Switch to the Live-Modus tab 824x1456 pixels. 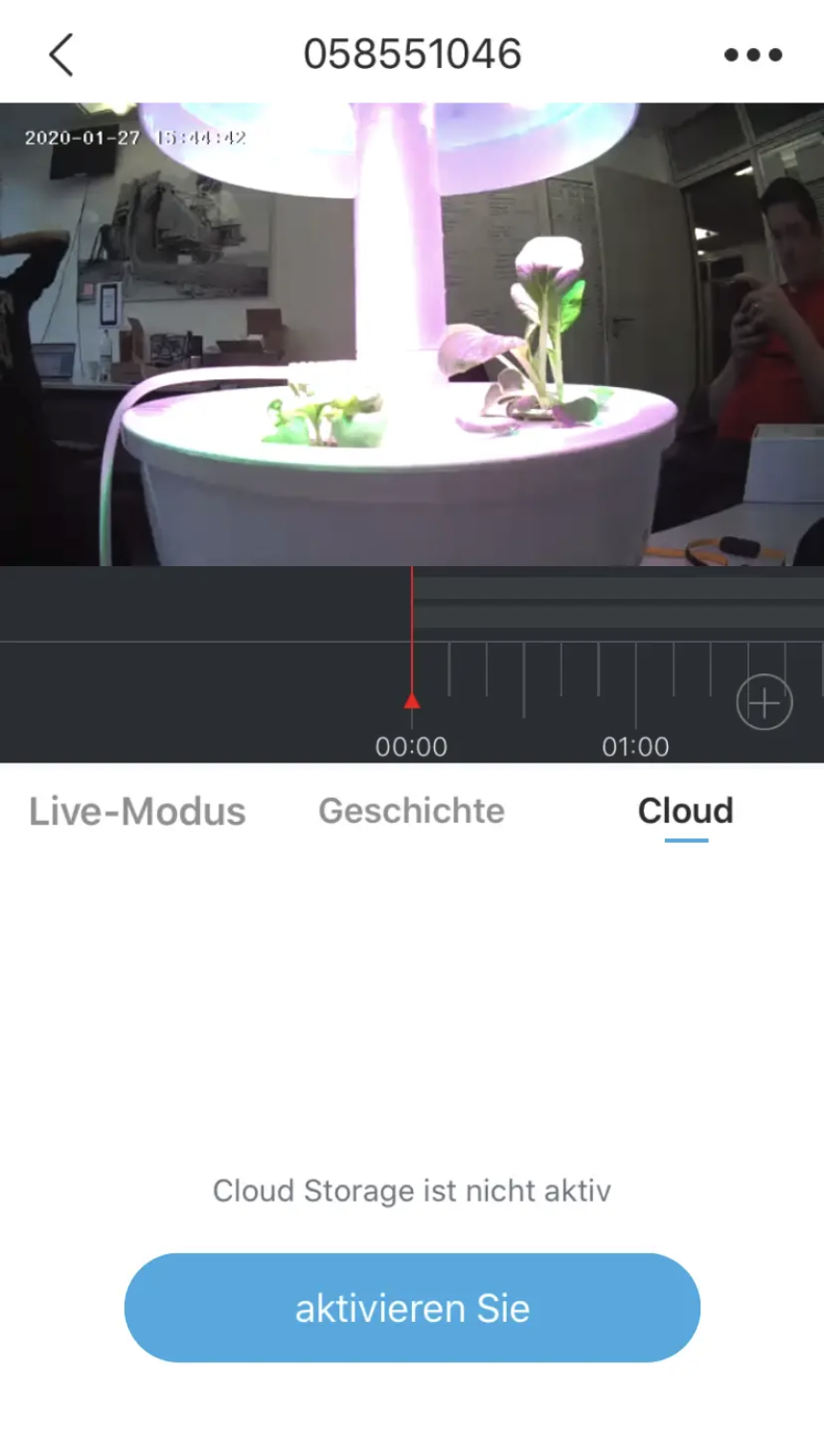pos(137,811)
